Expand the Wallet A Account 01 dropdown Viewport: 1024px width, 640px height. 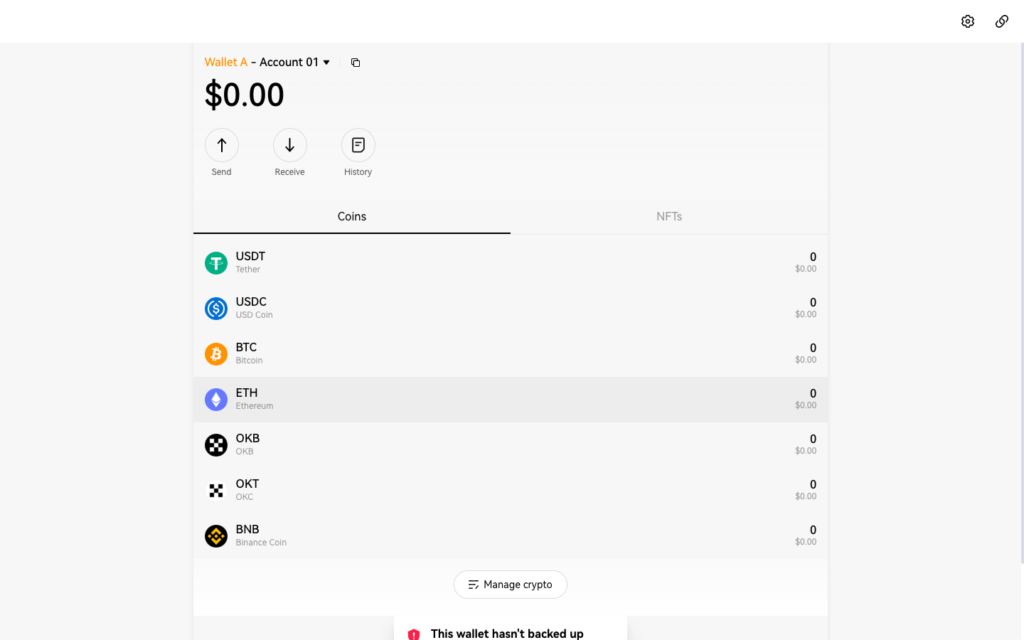(268, 62)
